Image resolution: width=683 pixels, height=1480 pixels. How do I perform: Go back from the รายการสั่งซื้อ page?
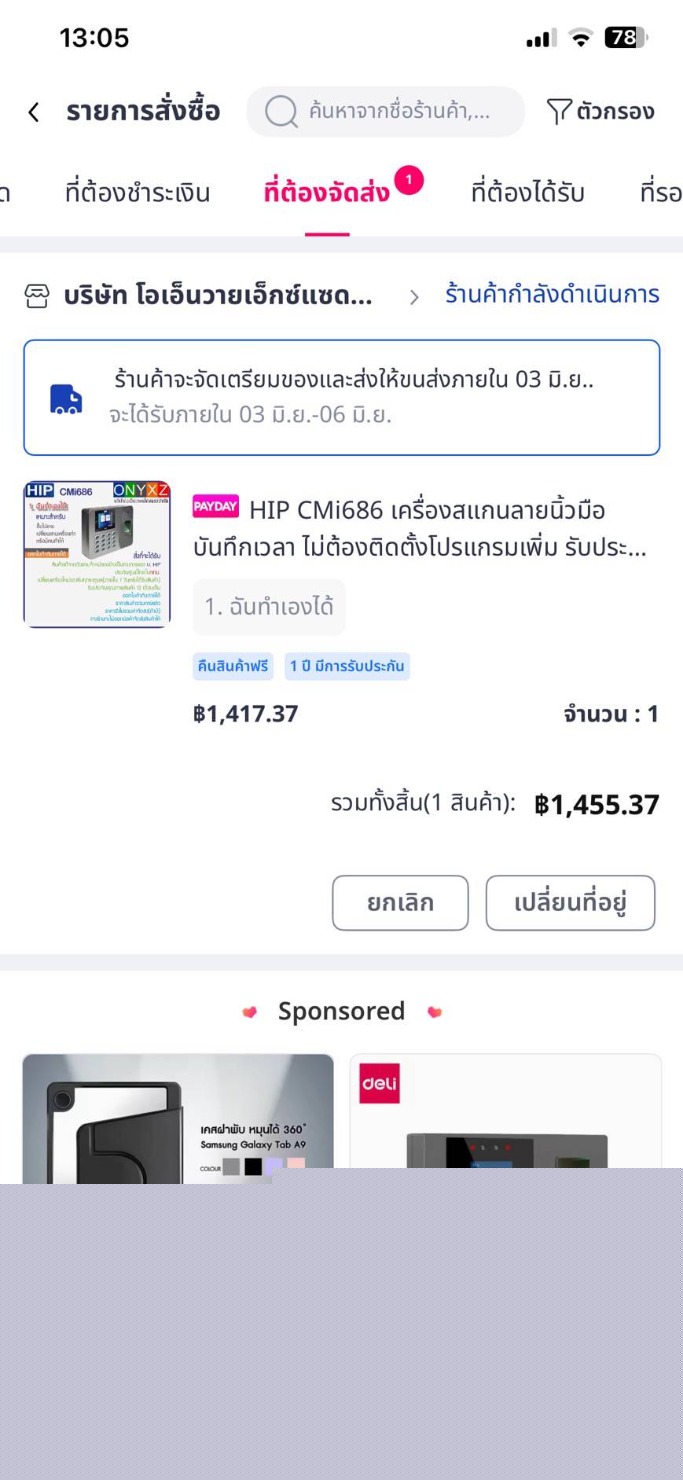pos(34,112)
